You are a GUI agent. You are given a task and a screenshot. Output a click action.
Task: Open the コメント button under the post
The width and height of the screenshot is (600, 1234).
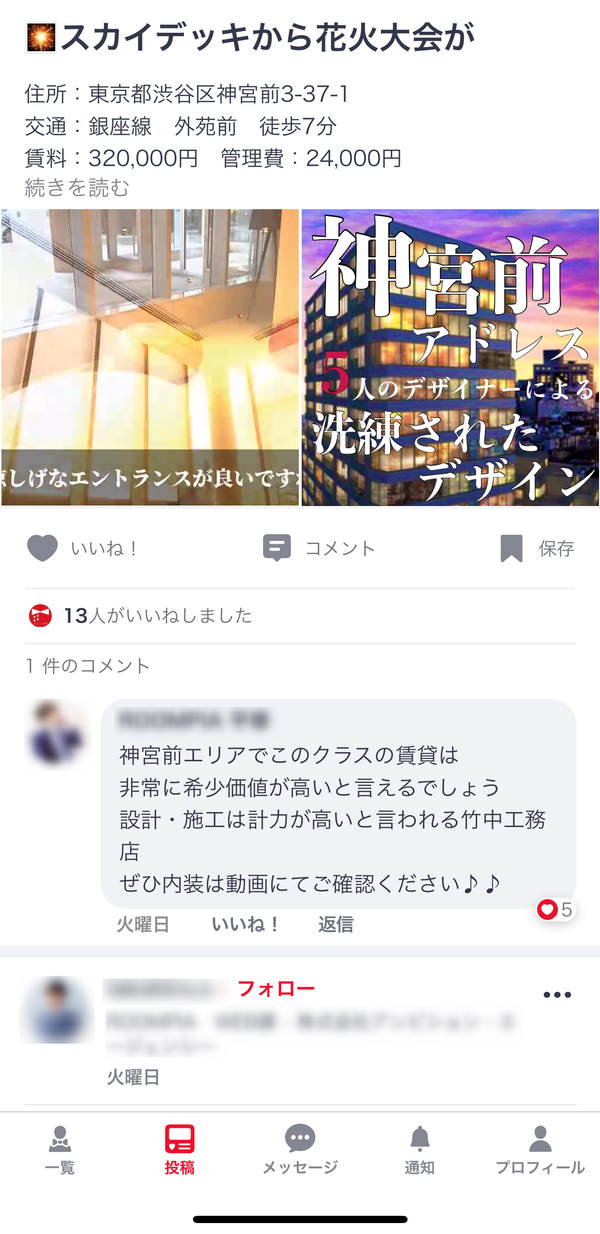pos(319,548)
